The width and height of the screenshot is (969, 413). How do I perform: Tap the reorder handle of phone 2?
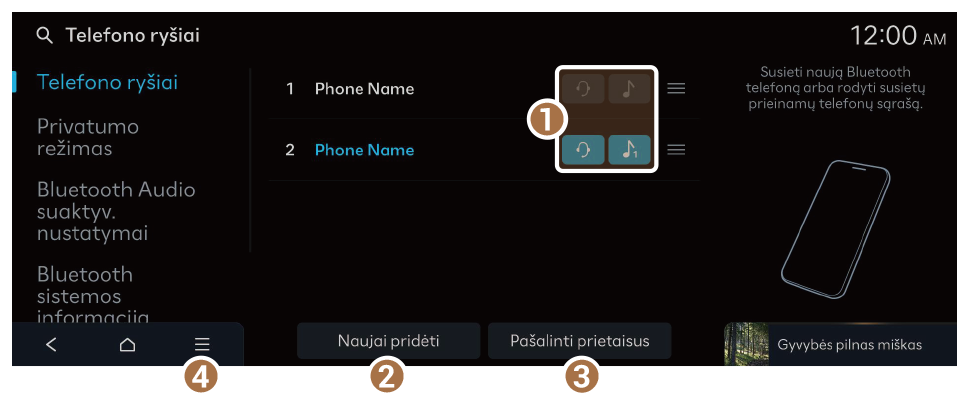[x=677, y=150]
